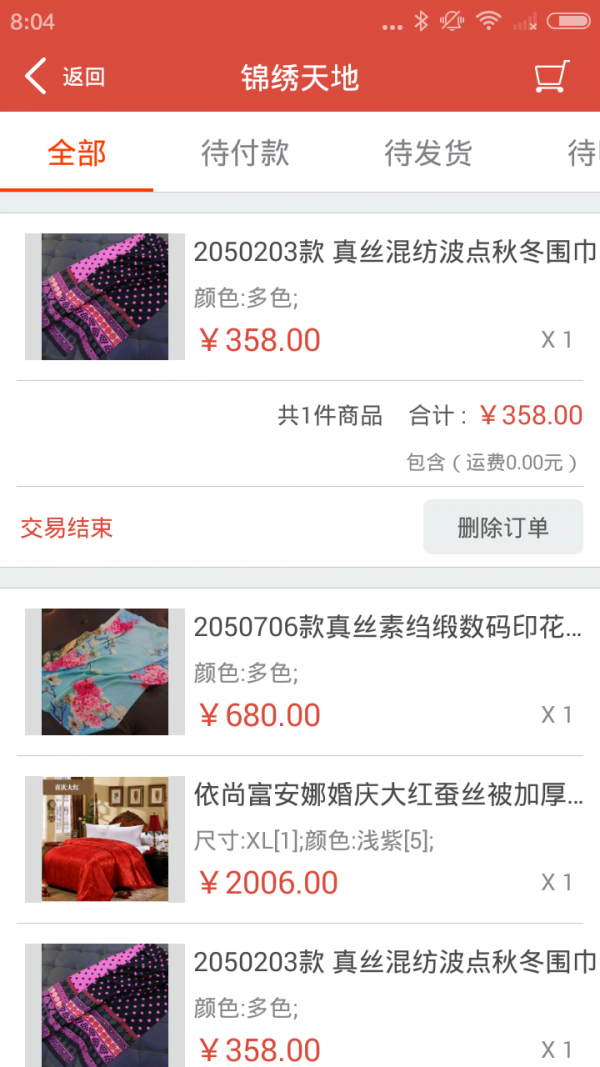The height and width of the screenshot is (1067, 600).
Task: View the 依尚富安娜婚庆大红蚕丝被 product
Action: point(388,796)
